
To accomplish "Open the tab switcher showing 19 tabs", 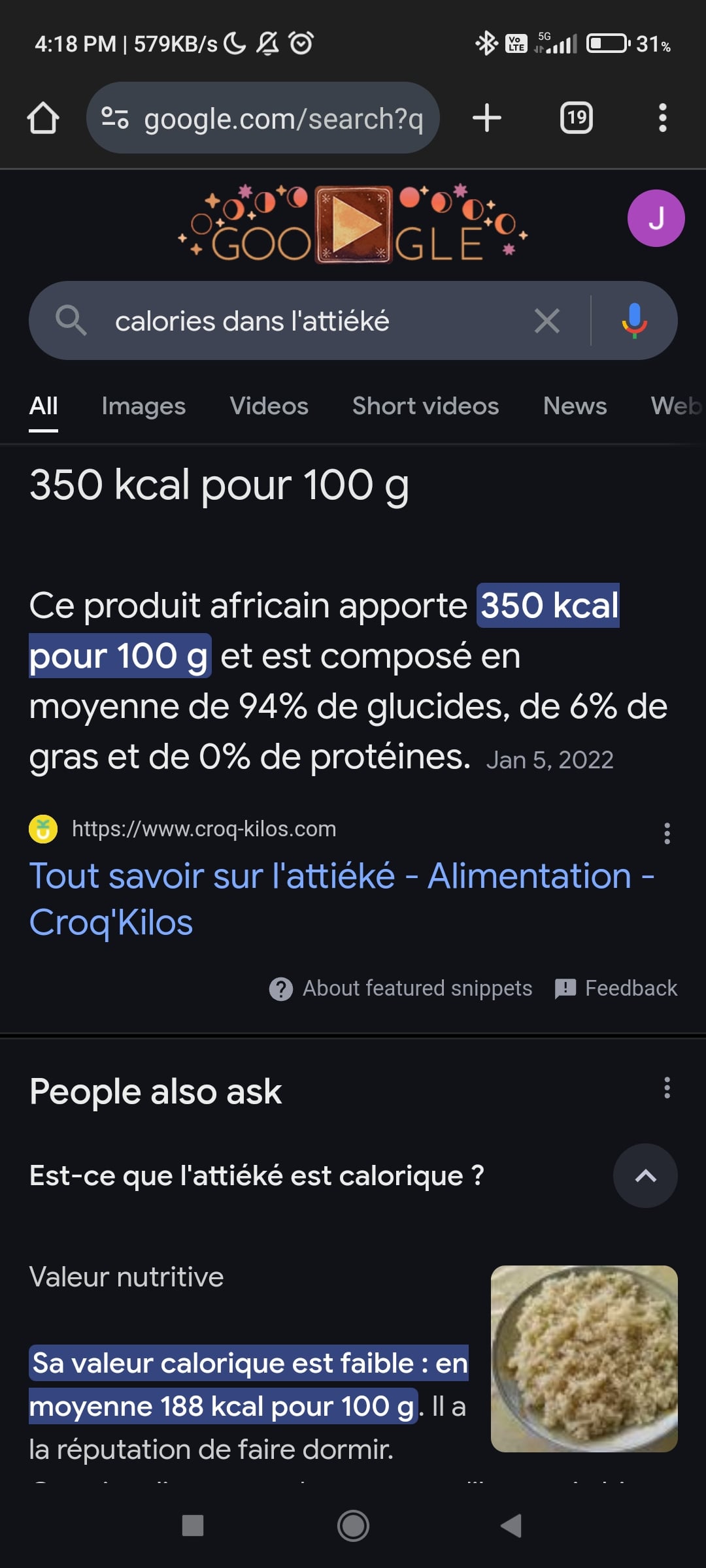I will [x=576, y=118].
